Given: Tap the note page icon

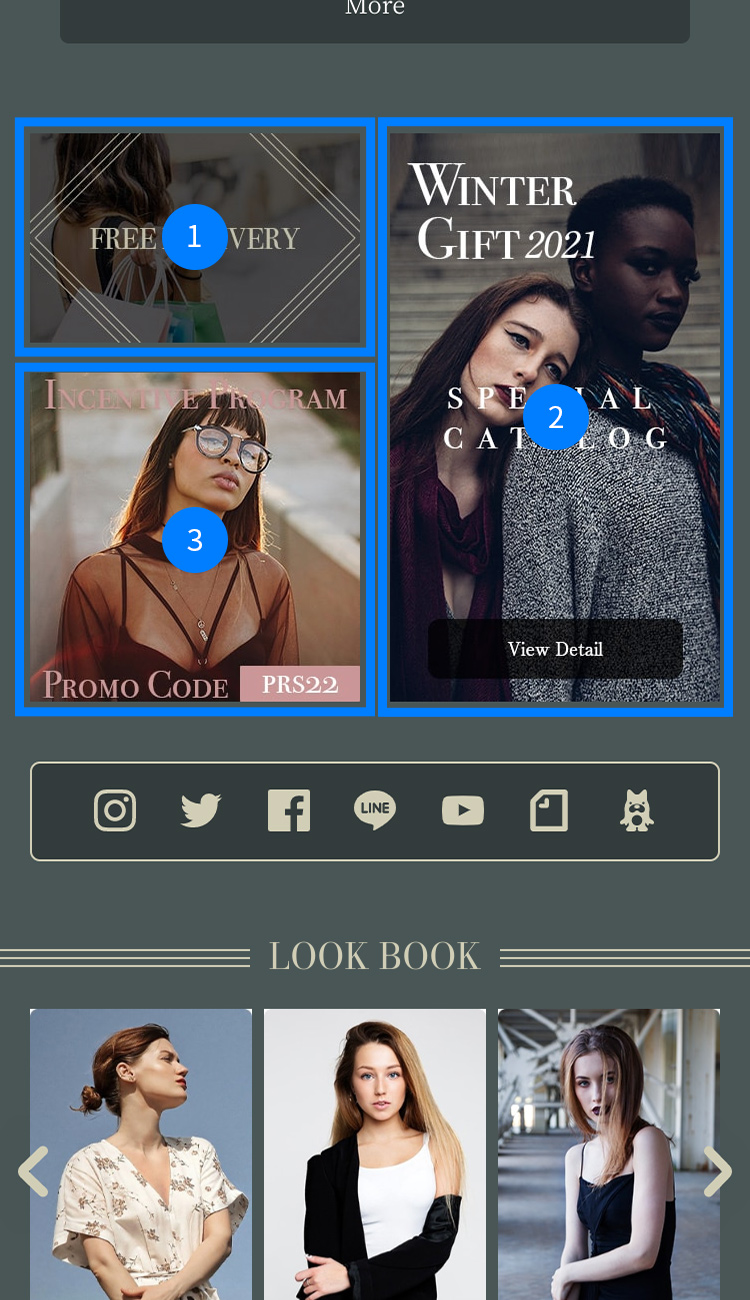Looking at the screenshot, I should 549,810.
